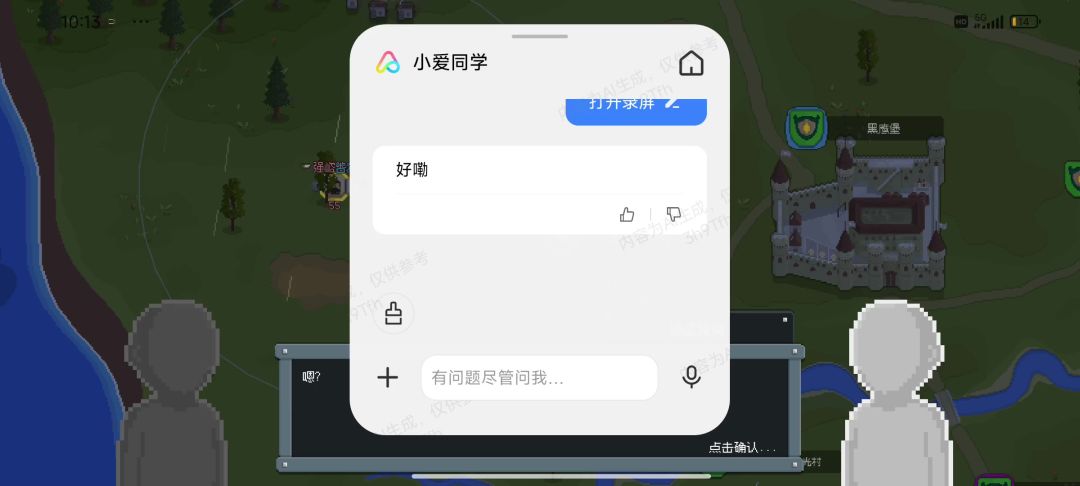Open the plus attachment menu

tap(388, 377)
